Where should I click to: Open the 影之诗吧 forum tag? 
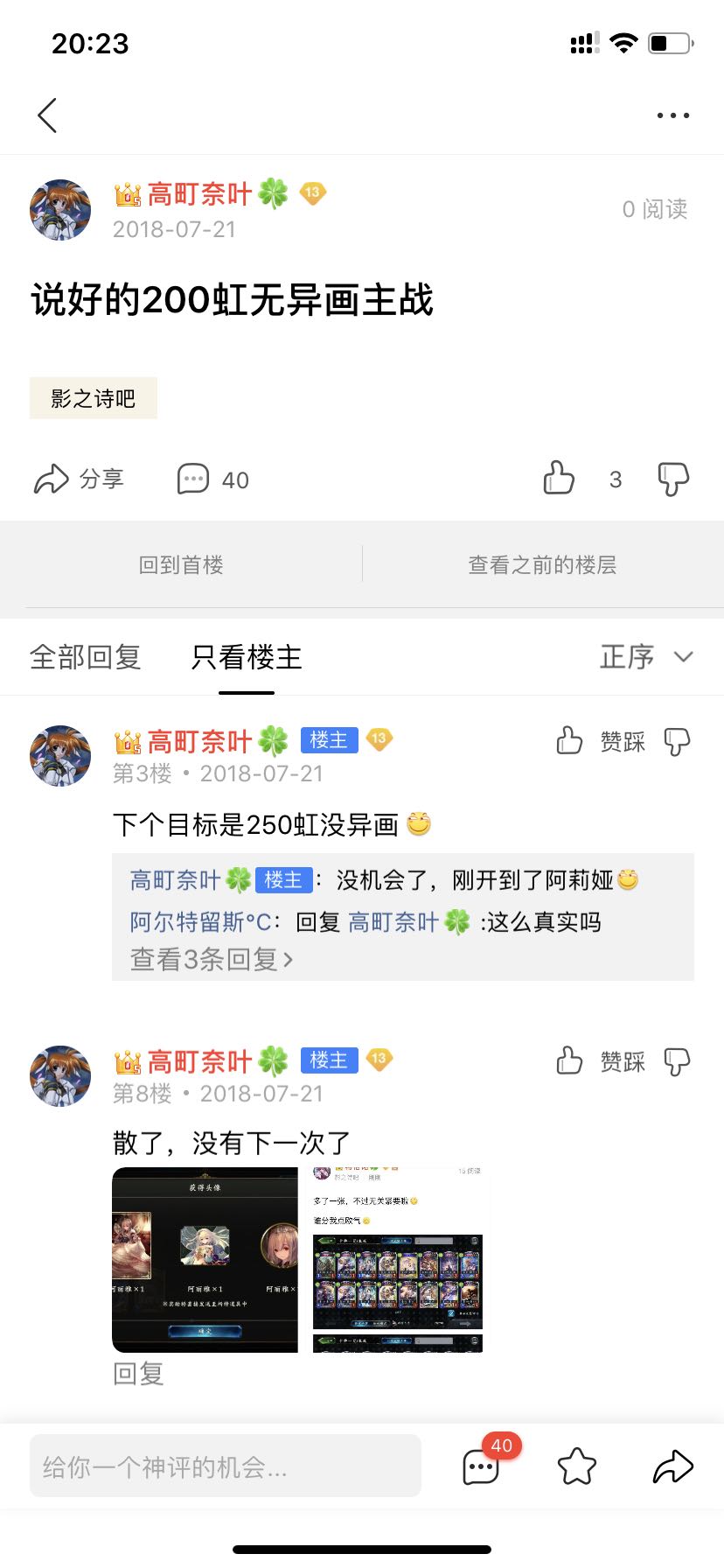[94, 399]
